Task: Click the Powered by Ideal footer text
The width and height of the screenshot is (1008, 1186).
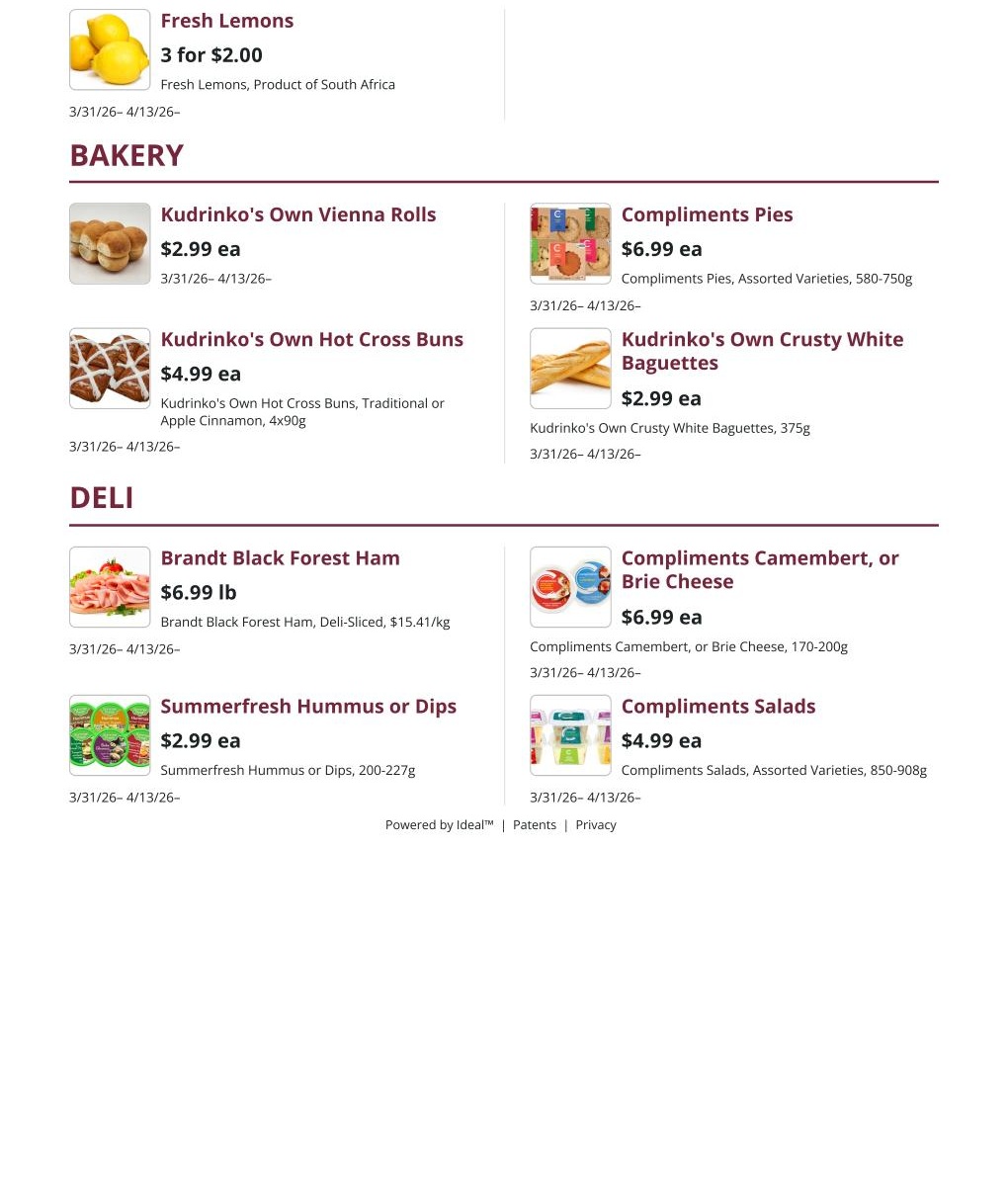Action: 439,824
